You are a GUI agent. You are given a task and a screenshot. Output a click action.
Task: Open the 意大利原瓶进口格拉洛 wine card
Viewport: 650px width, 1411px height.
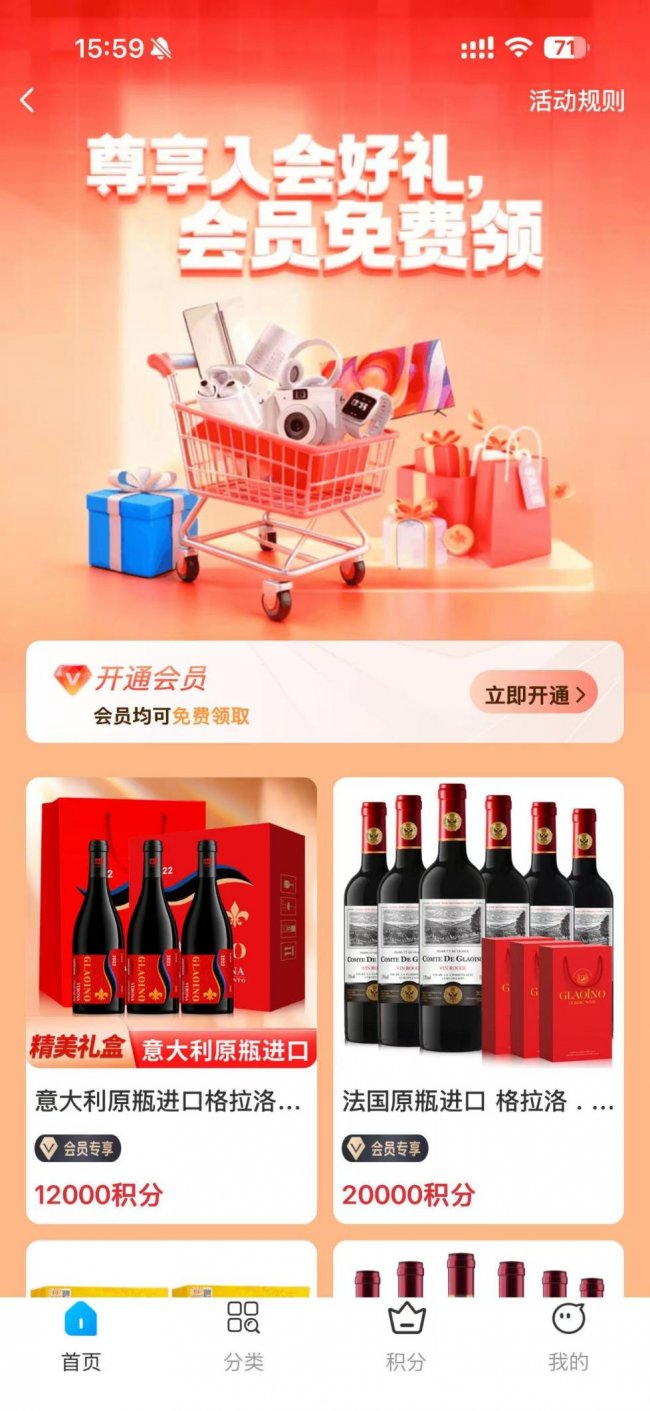(x=171, y=999)
